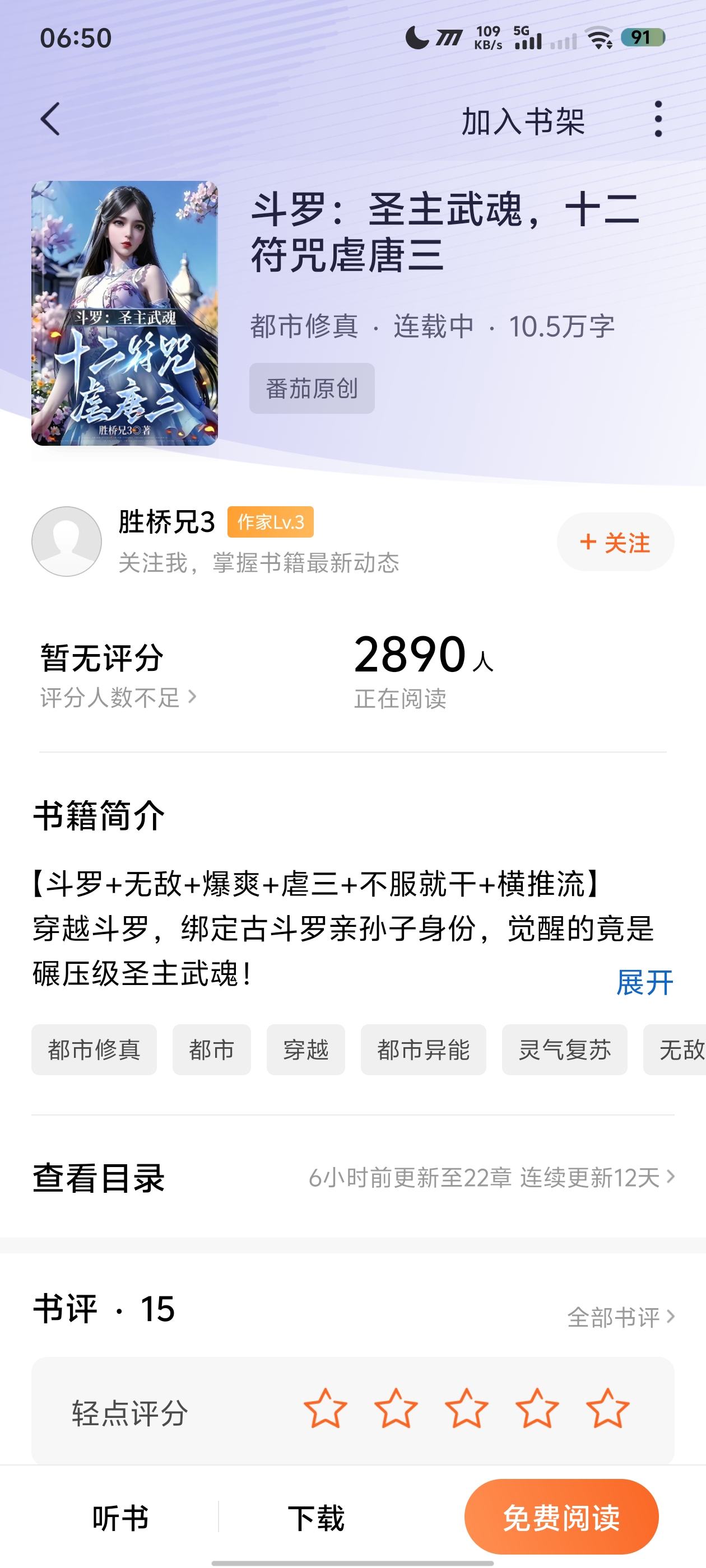View 全部书评 all reviews

(620, 1317)
